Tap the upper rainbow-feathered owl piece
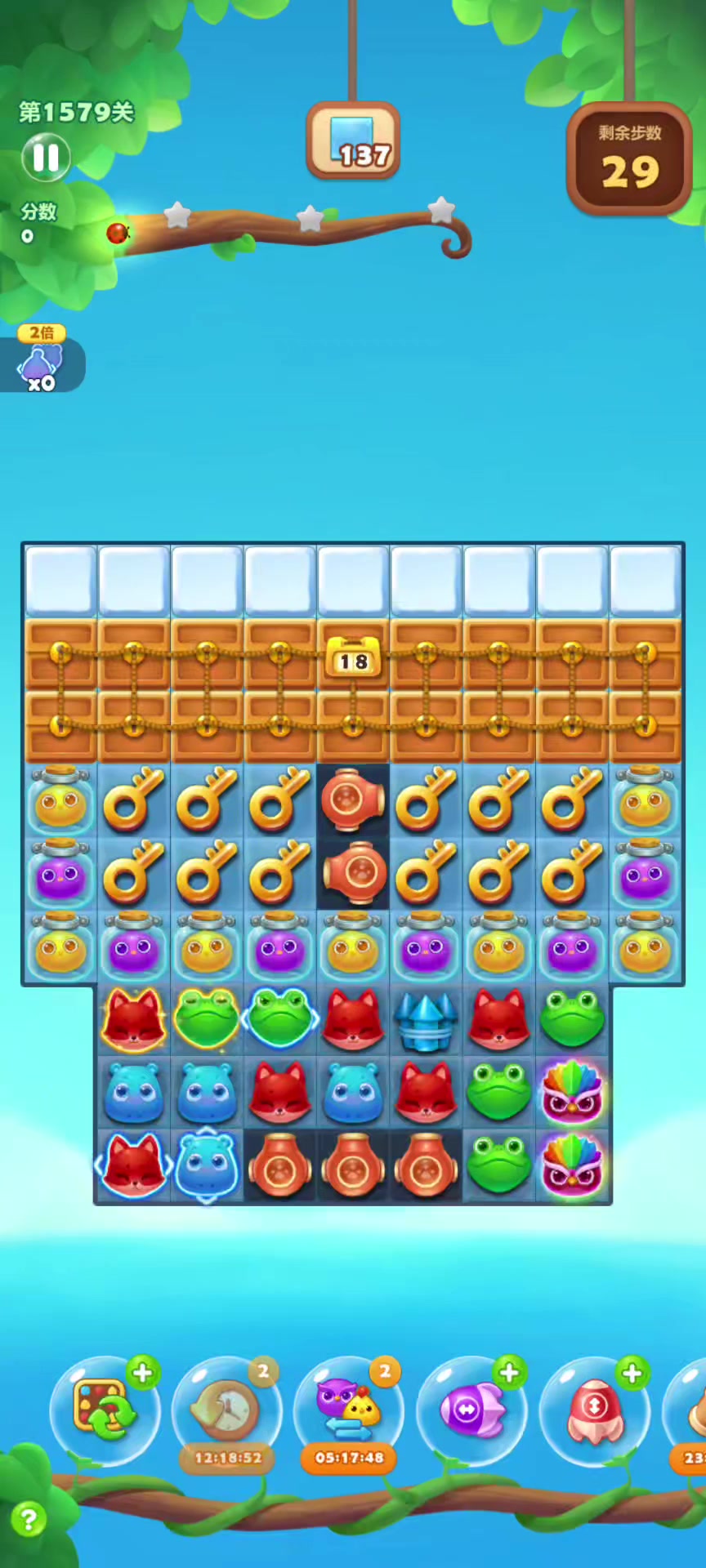Screen dimensions: 706x1568 [x=572, y=1093]
